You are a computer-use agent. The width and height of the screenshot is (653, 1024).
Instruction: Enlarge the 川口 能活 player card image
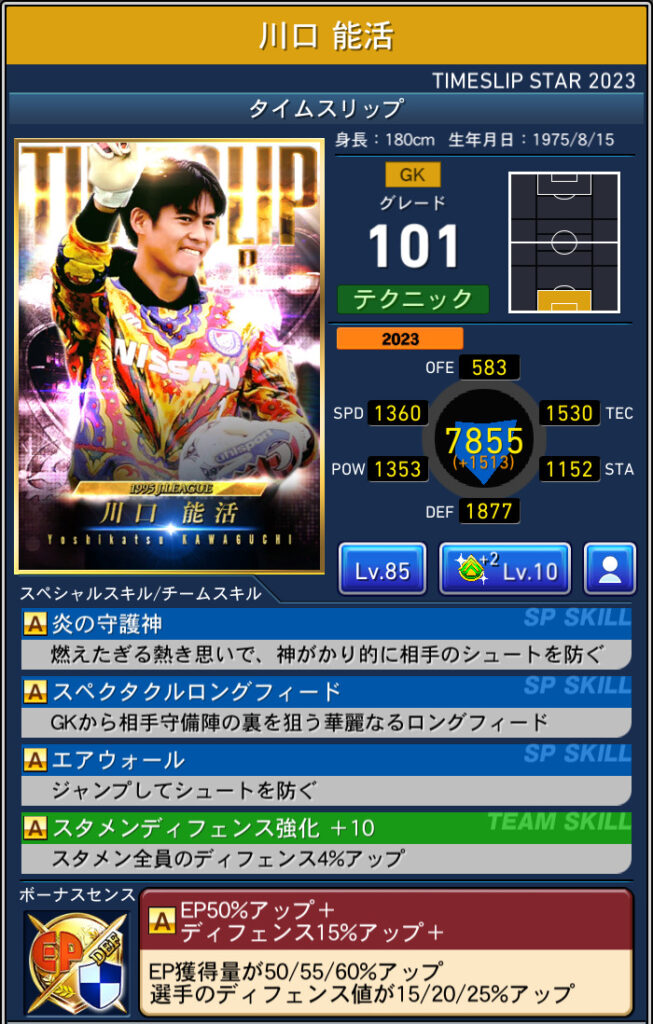click(169, 357)
